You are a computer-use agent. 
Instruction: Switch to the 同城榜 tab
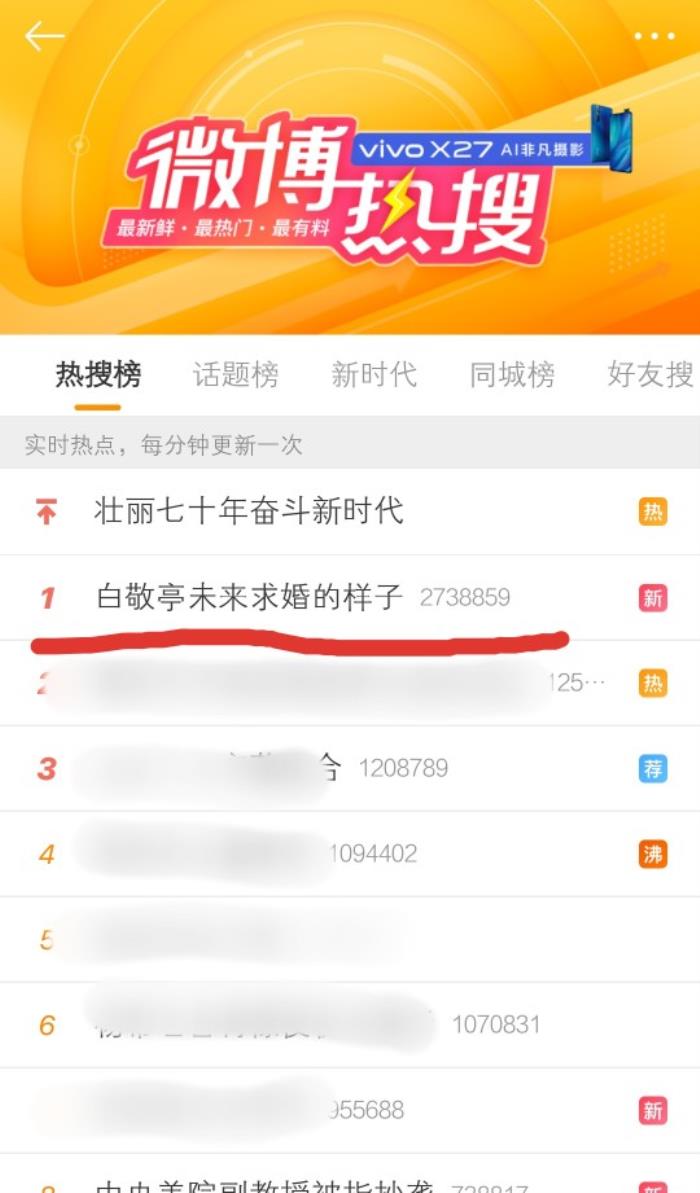[x=512, y=375]
